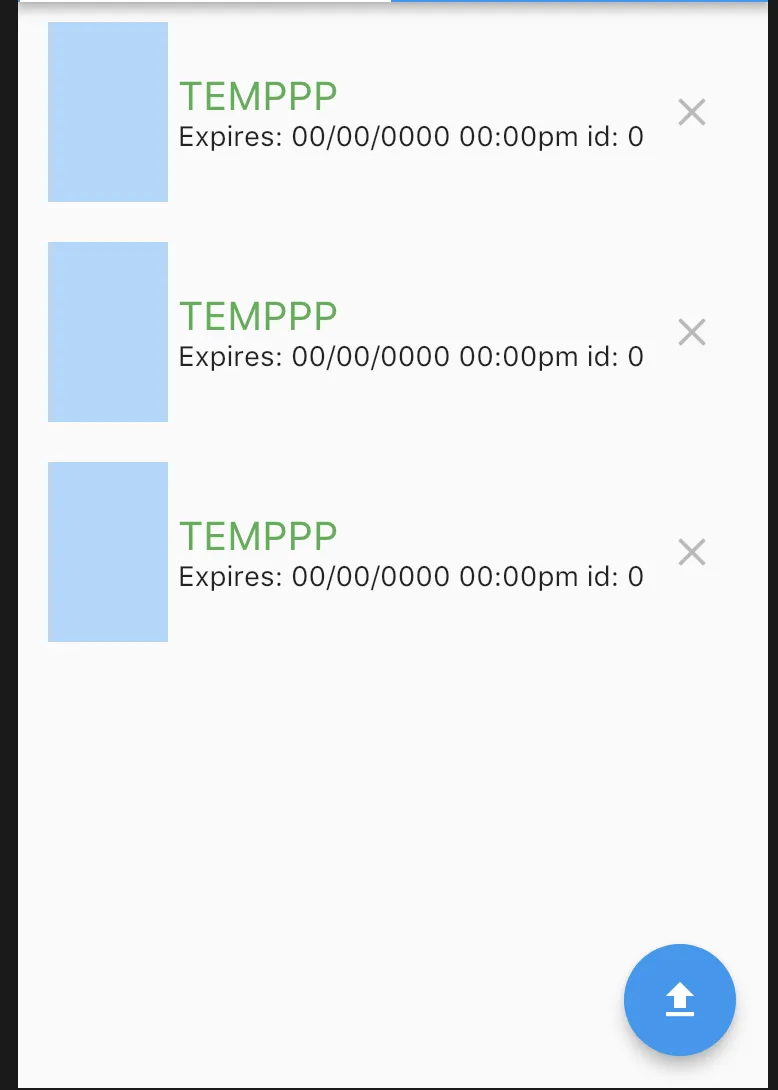Viewport: 778px width, 1090px height.
Task: Tap the upload floating action button
Action: coord(680,999)
